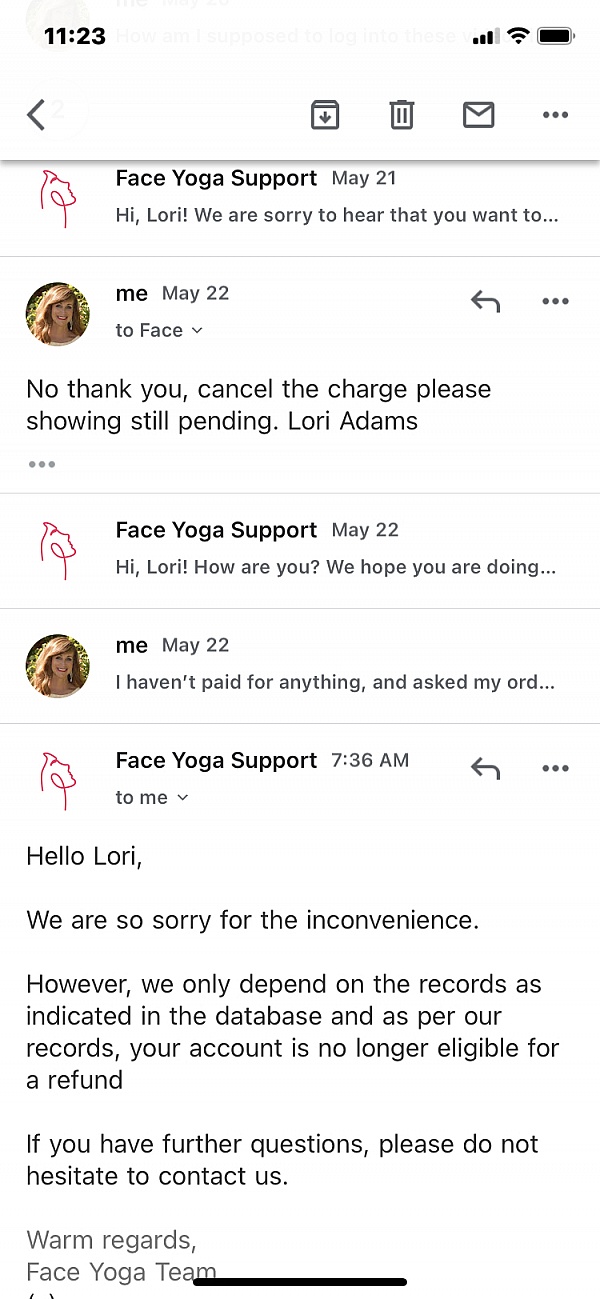This screenshot has width=600, height=1299.
Task: Go back to the inbox
Action: coord(36,115)
